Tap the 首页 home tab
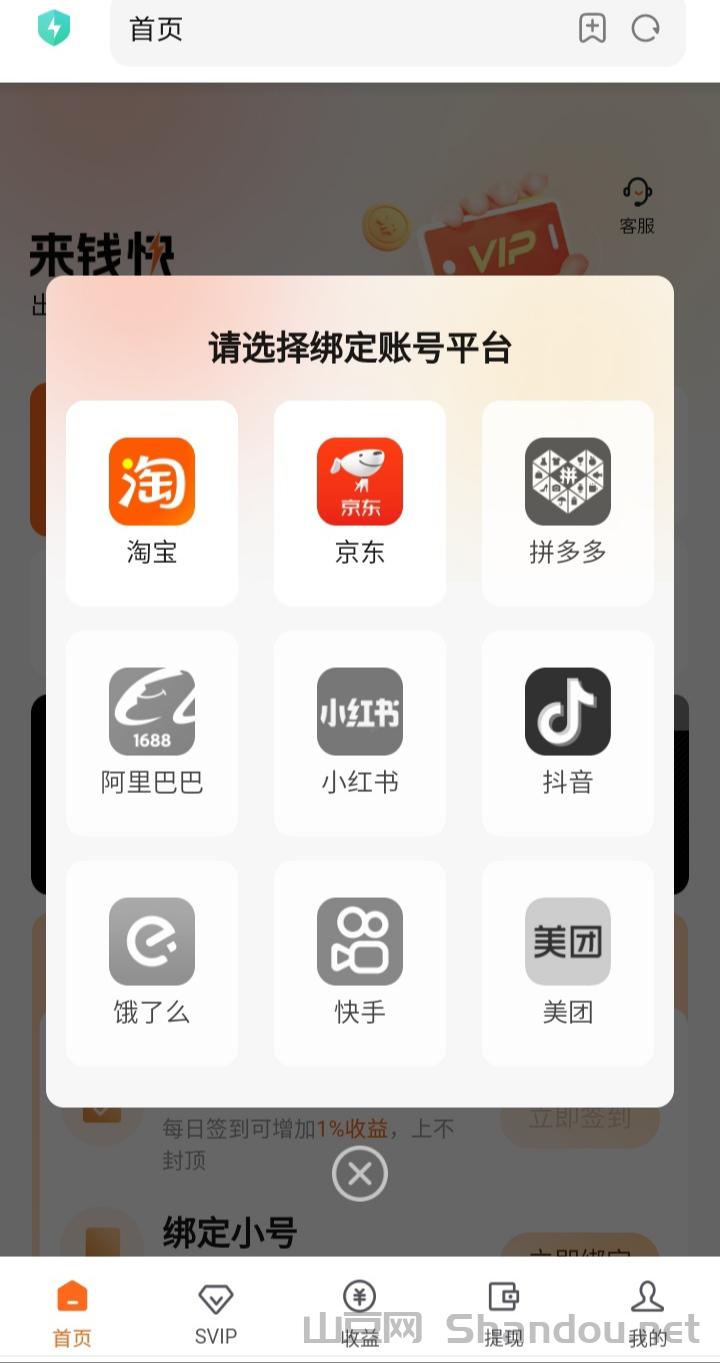Image resolution: width=720 pixels, height=1363 pixels. coord(72,1313)
